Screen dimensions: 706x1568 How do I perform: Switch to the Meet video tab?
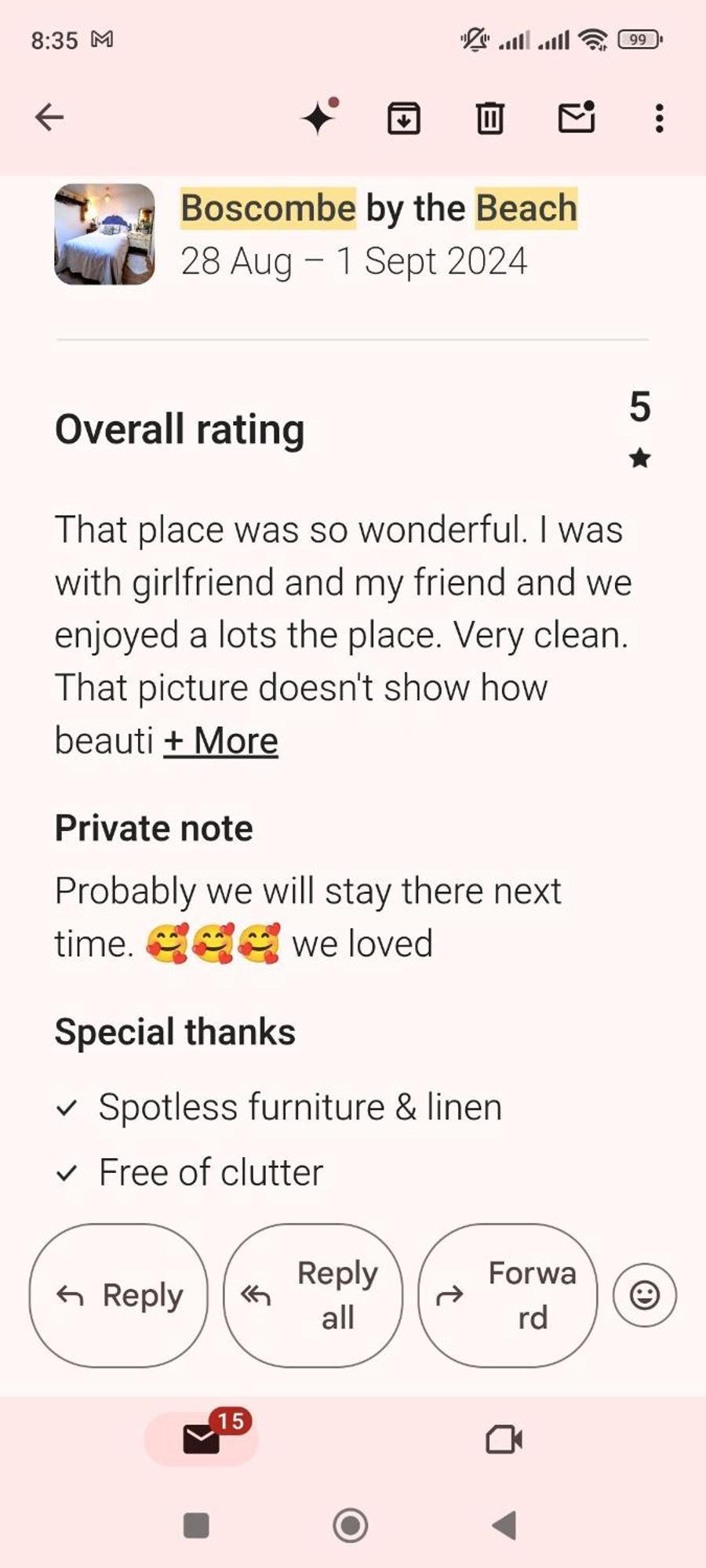504,1439
